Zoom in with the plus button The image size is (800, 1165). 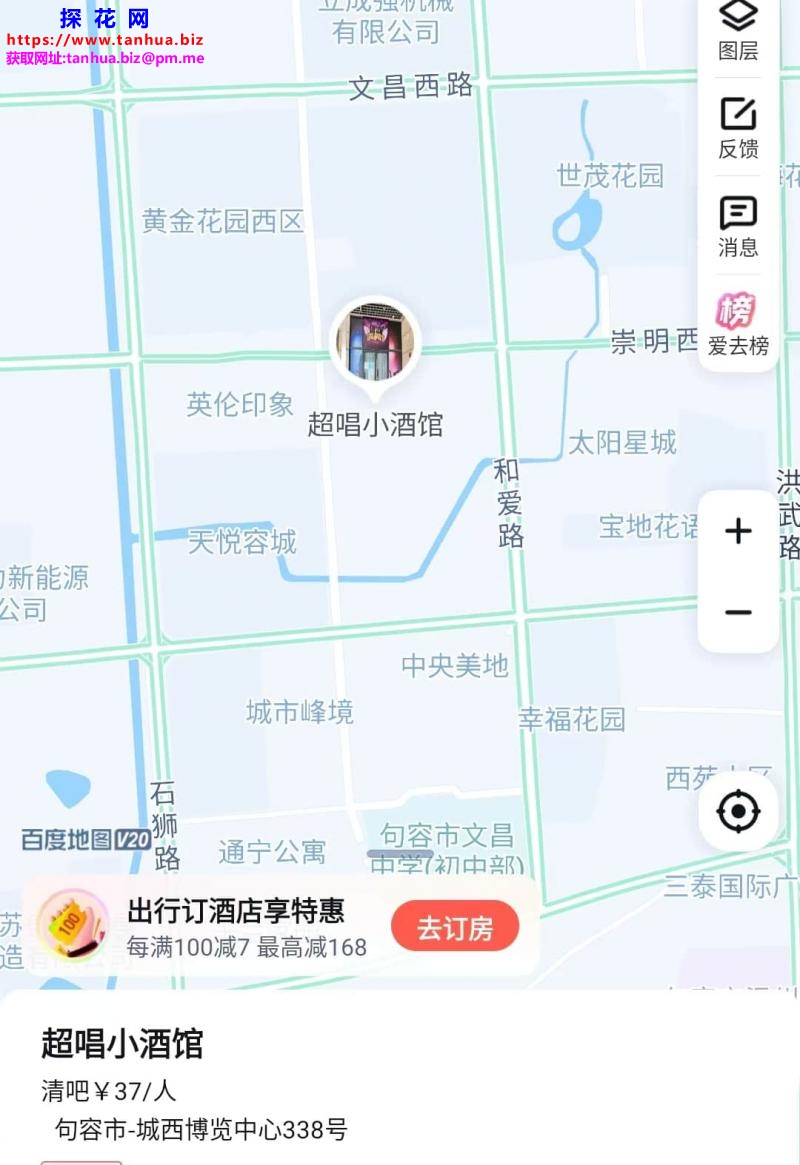[738, 531]
